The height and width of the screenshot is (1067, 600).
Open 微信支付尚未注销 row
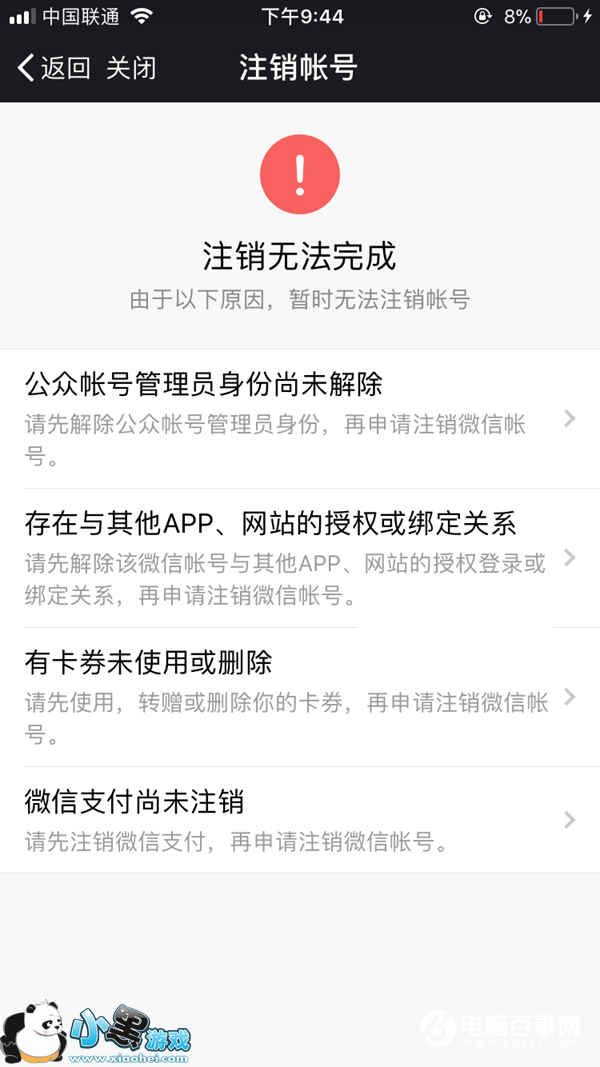coord(300,820)
